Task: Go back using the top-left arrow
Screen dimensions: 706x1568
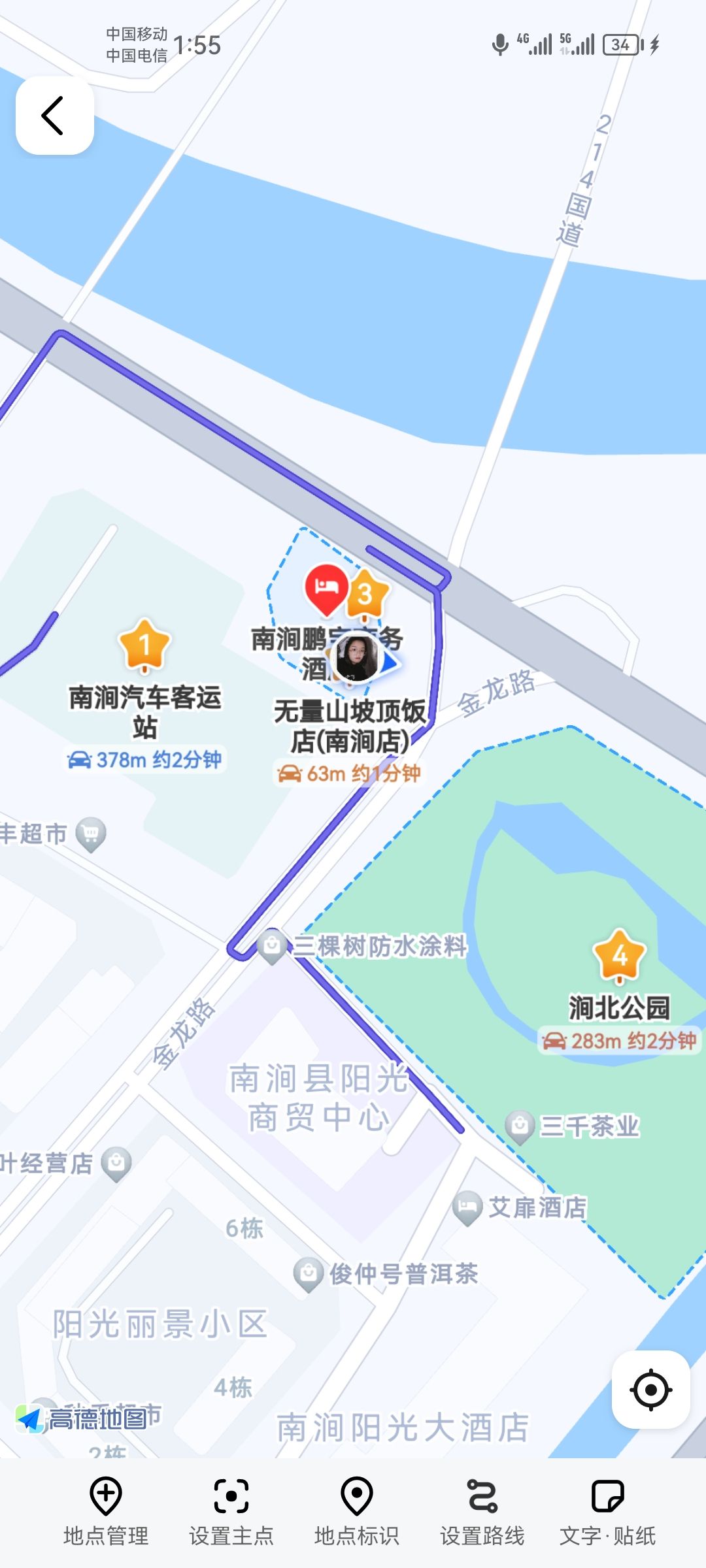Action: coord(54,116)
